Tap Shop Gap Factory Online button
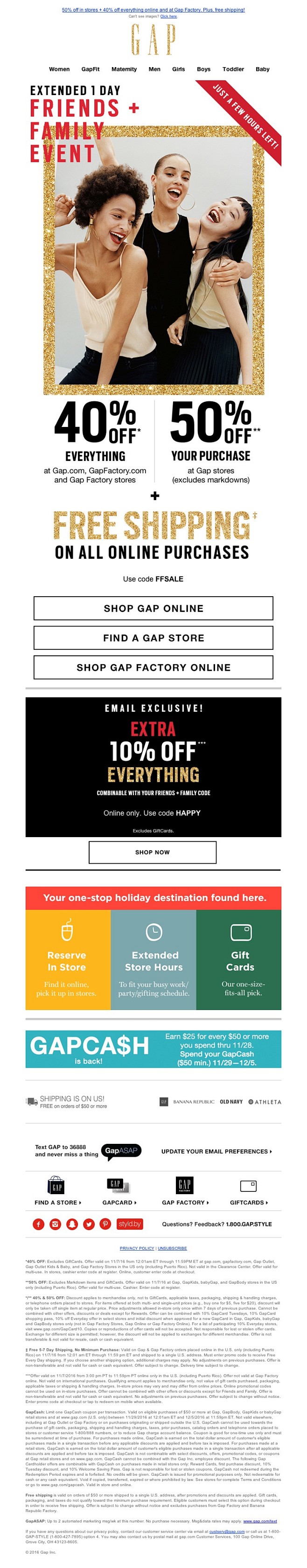 coord(153,668)
